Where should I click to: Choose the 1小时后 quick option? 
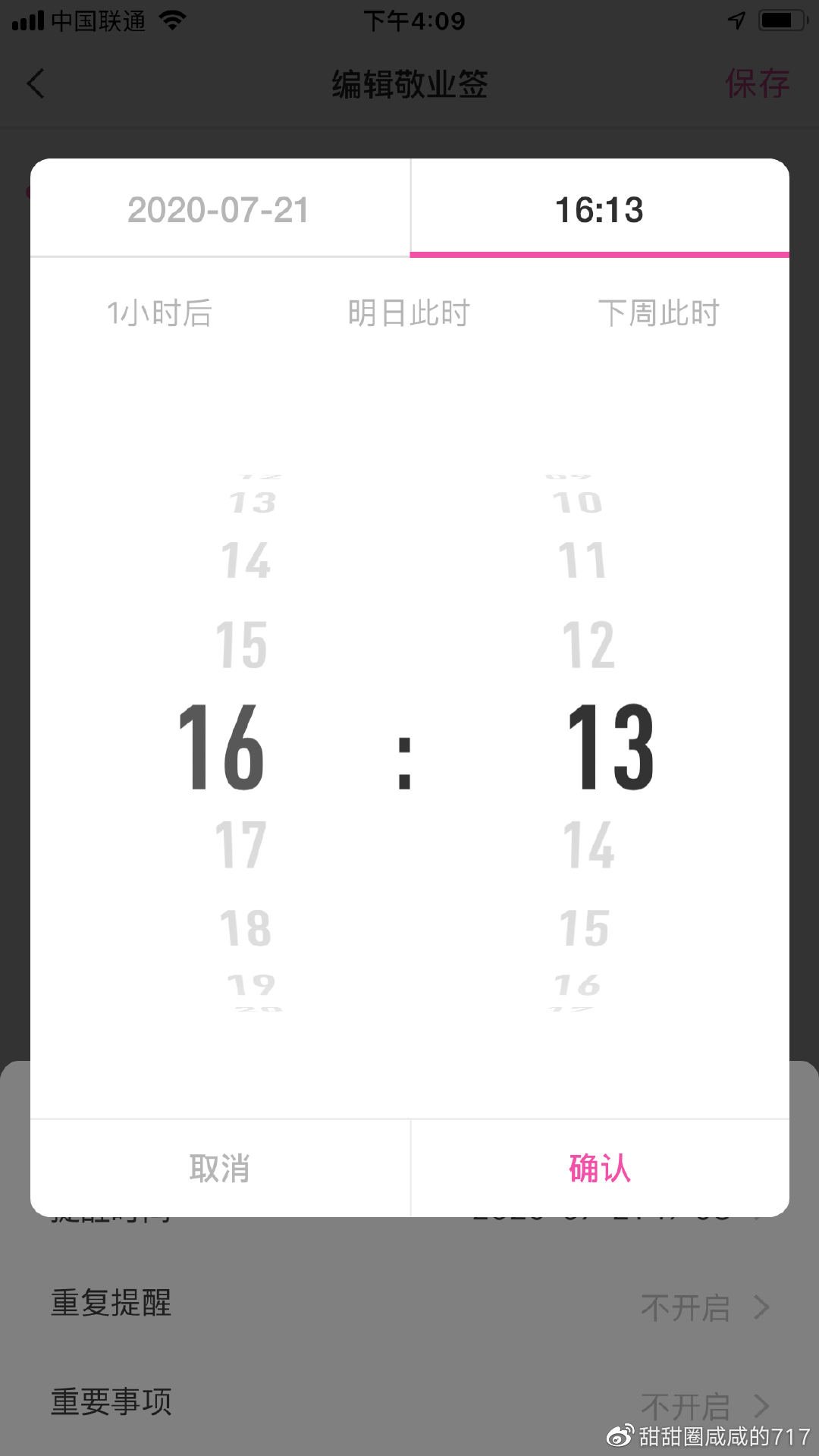point(159,312)
